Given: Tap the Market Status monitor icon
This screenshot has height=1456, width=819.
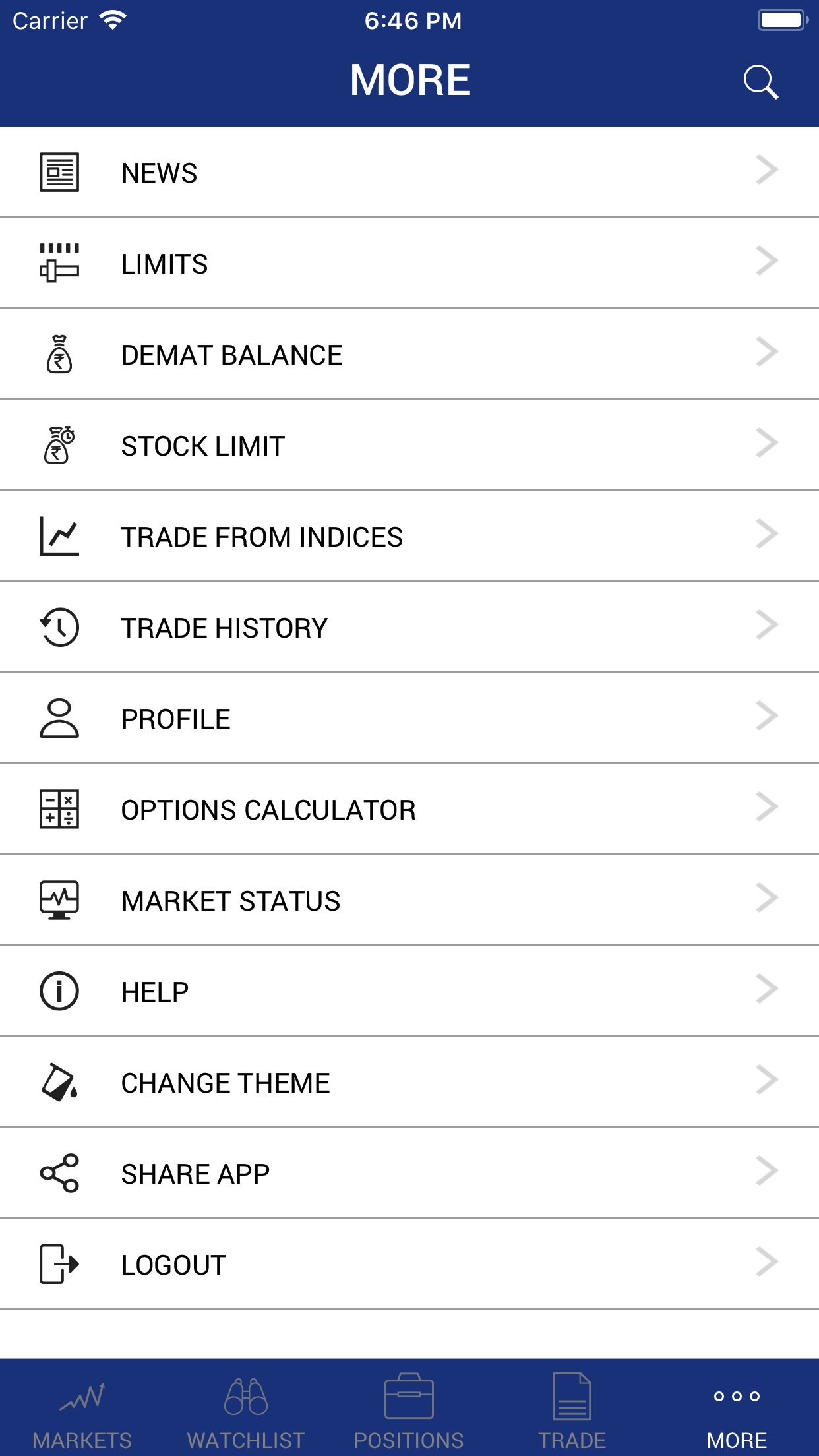Looking at the screenshot, I should [x=58, y=899].
